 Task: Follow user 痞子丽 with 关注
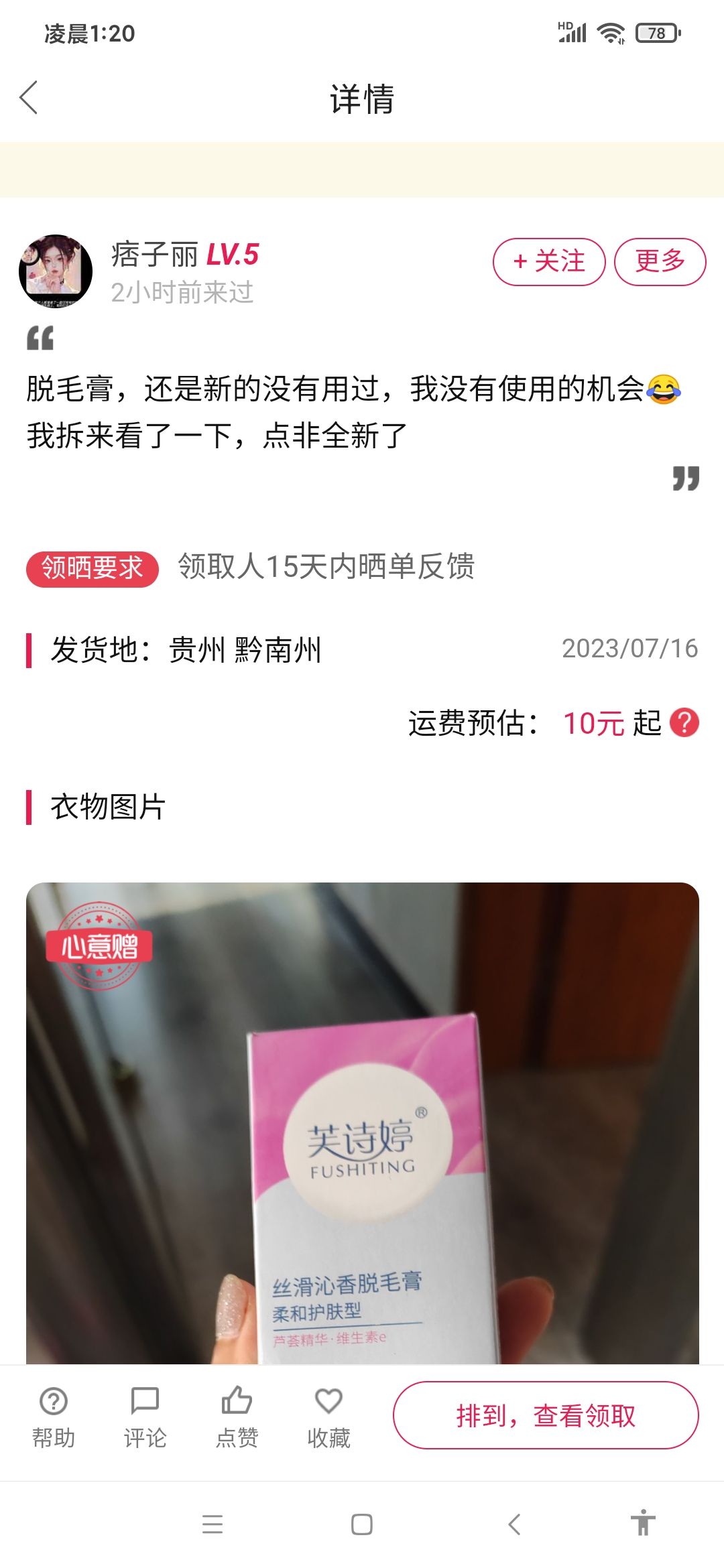click(549, 261)
